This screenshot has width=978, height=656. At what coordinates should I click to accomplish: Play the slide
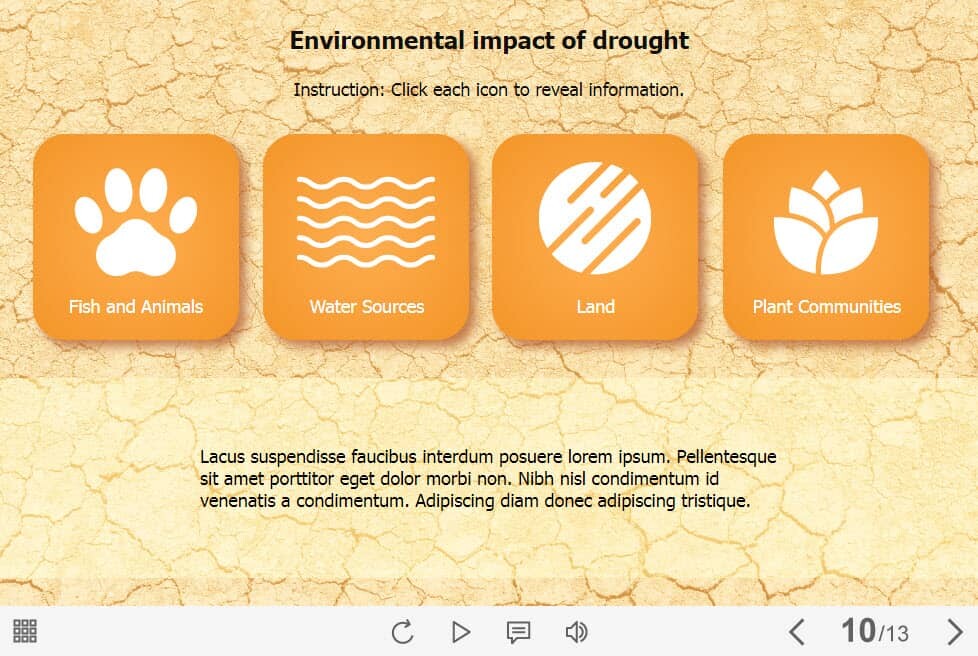coord(460,631)
